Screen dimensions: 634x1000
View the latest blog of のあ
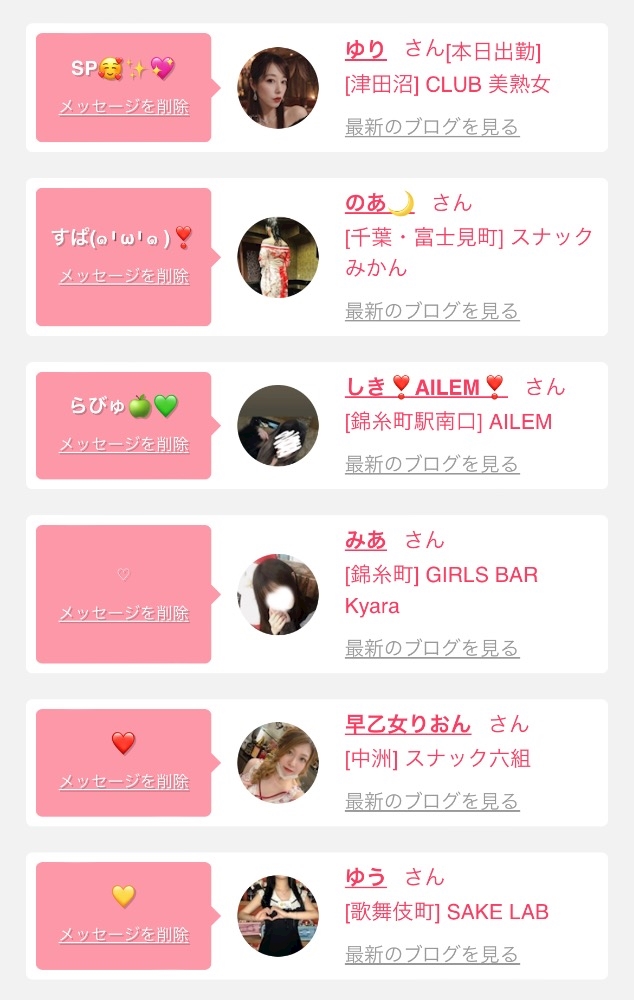click(432, 311)
